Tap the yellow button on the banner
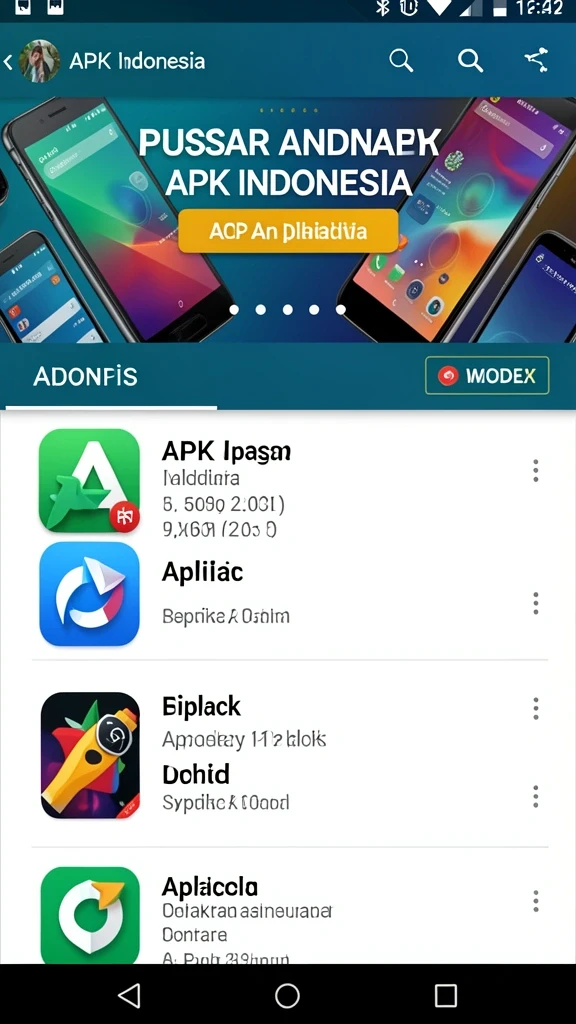This screenshot has height=1024, width=576. point(288,231)
